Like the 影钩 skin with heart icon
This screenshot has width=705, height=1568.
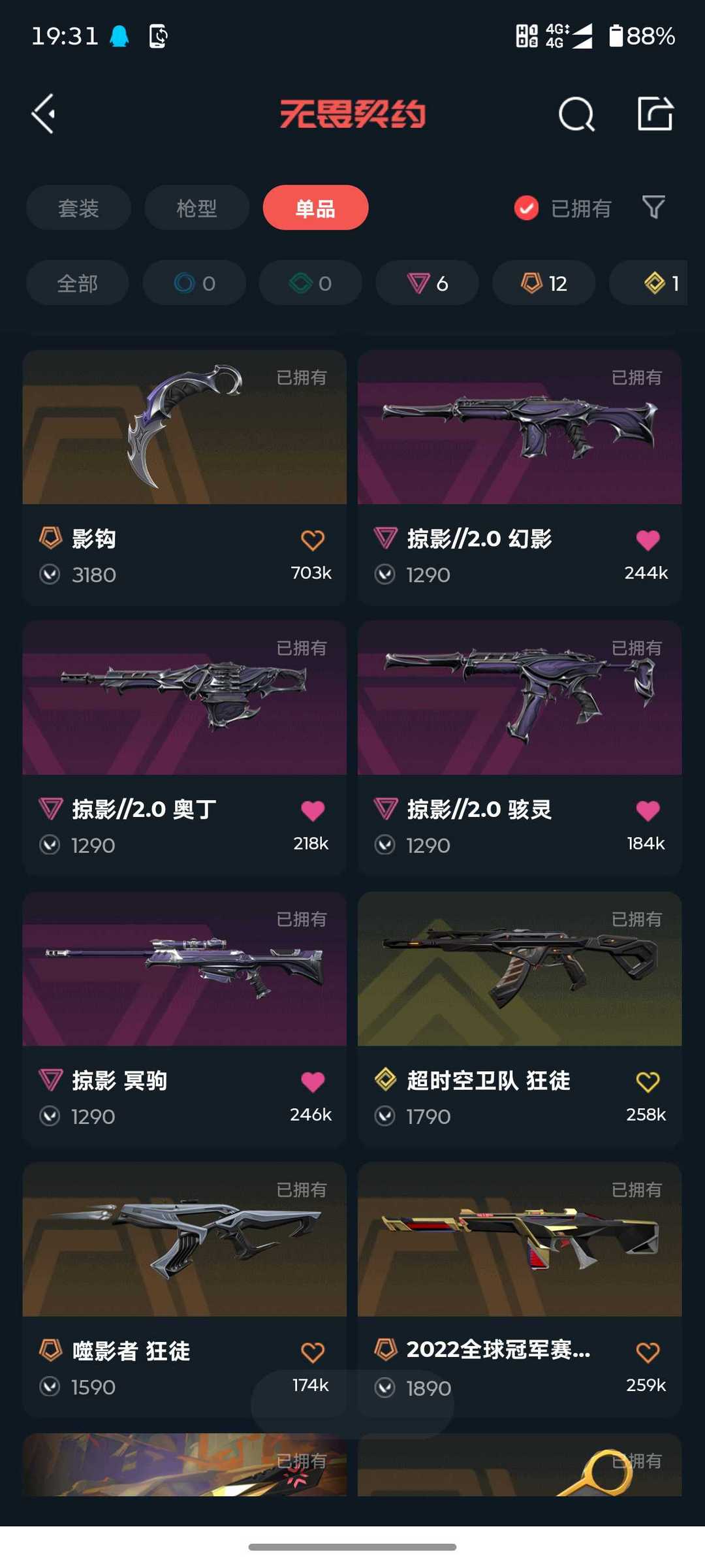tap(313, 540)
